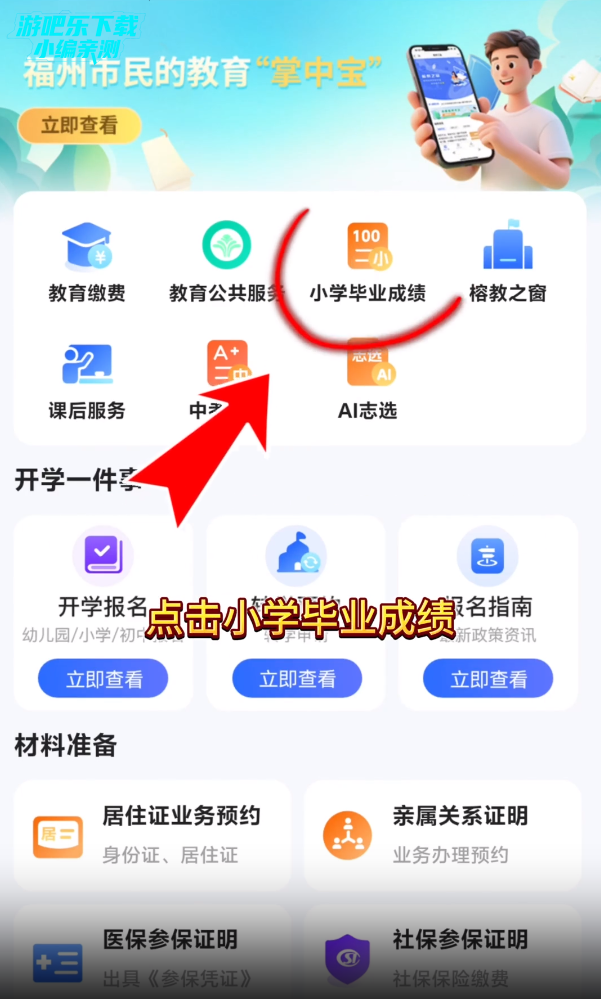Launch AI志选

coord(367,380)
